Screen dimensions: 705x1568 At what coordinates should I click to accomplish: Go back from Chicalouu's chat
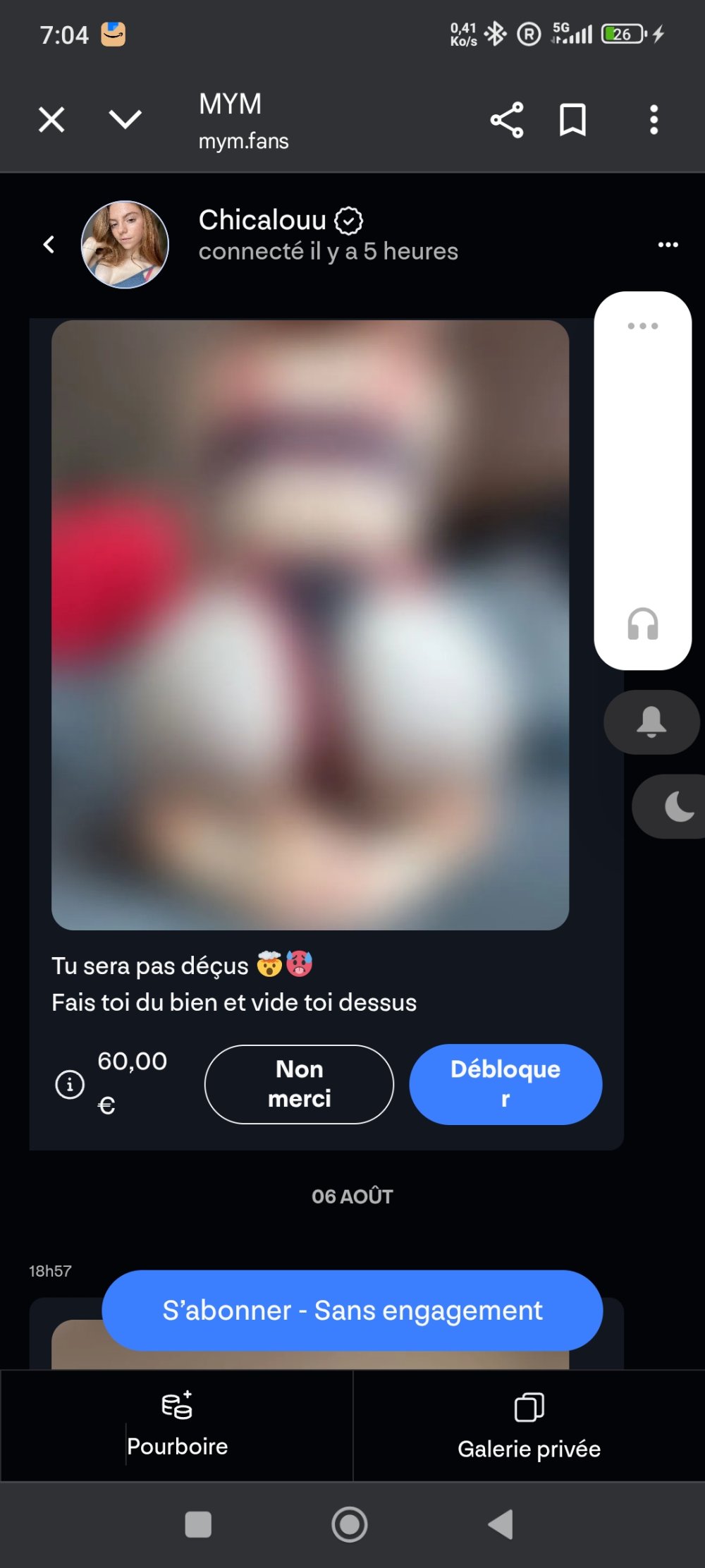point(49,245)
